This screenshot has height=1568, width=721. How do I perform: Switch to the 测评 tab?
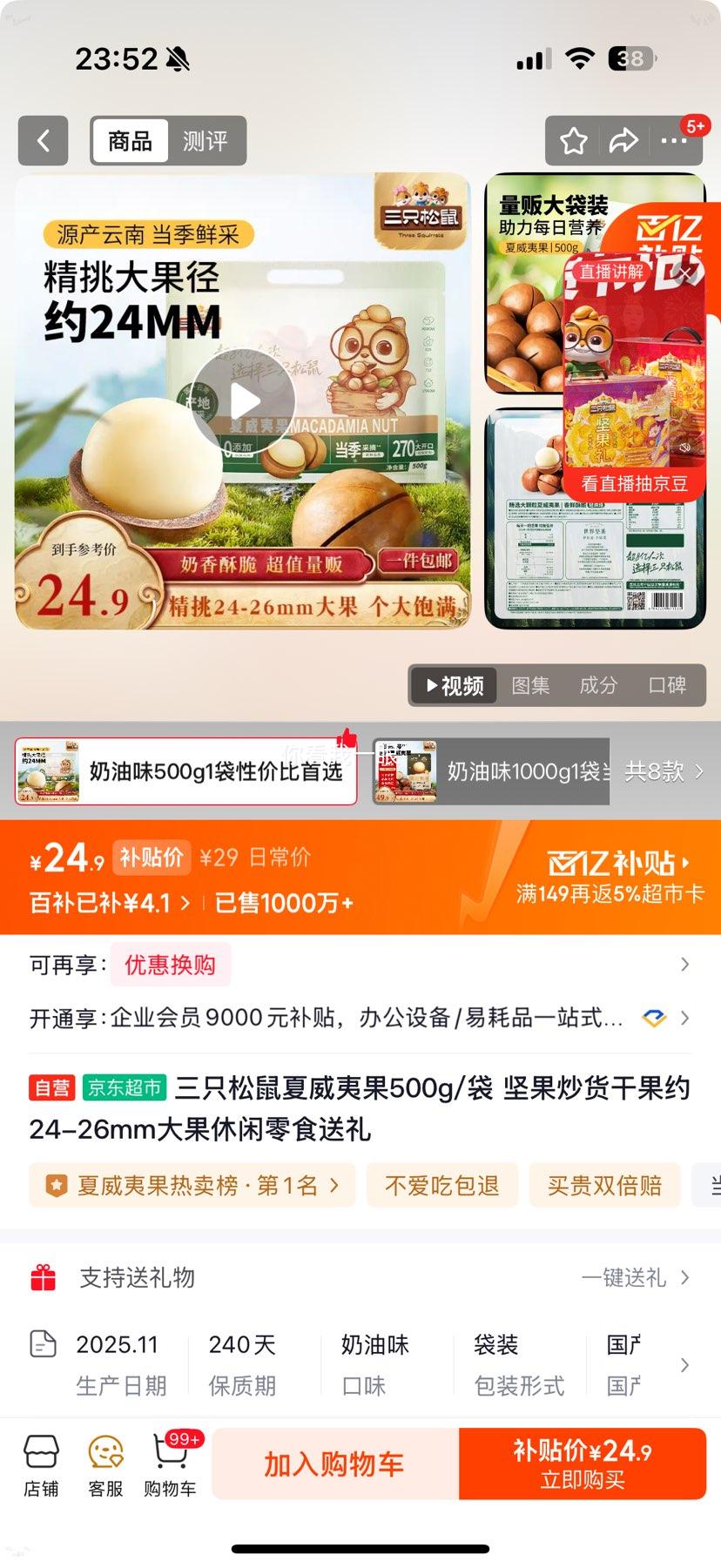pos(206,140)
